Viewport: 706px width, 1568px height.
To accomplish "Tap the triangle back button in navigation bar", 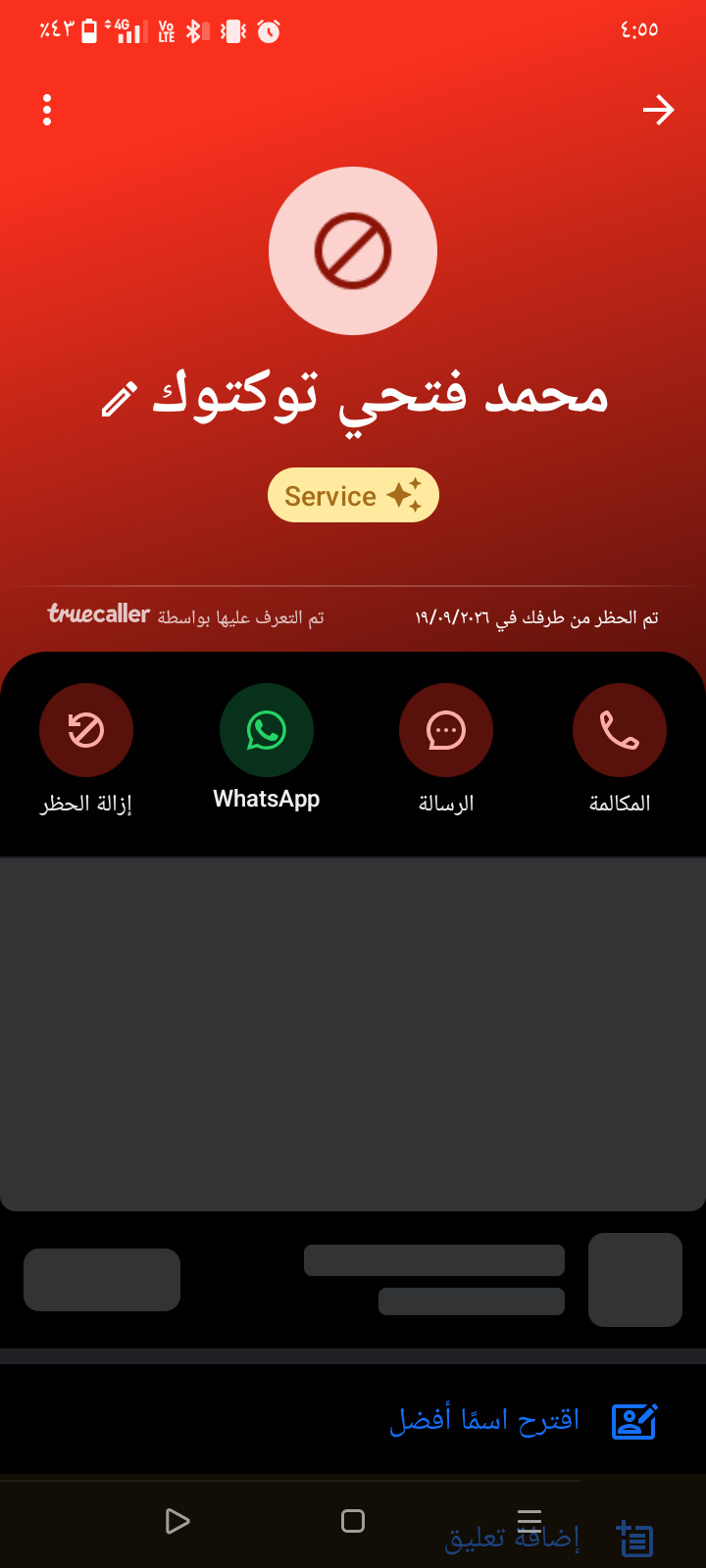I will (x=176, y=1521).
